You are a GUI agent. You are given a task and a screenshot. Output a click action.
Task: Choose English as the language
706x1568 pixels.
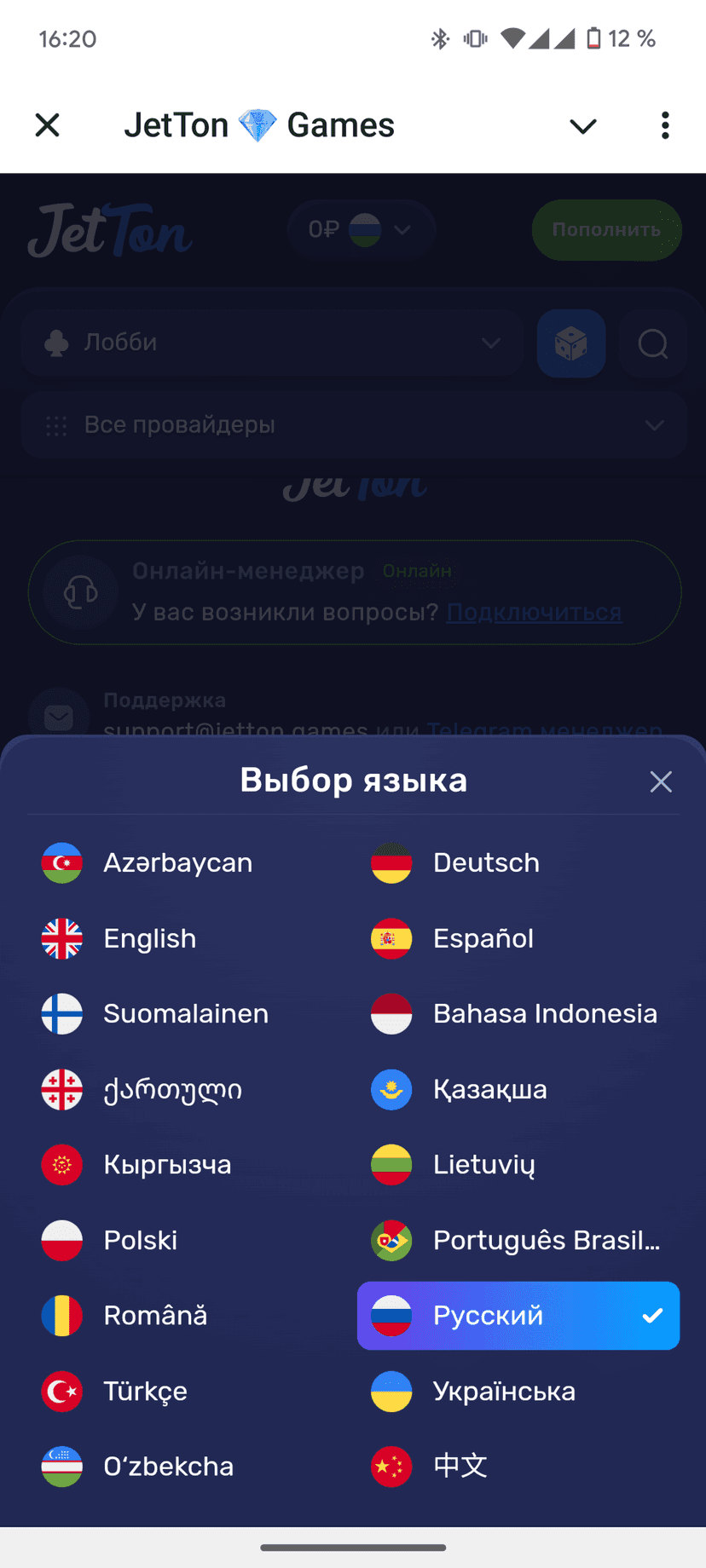[149, 938]
